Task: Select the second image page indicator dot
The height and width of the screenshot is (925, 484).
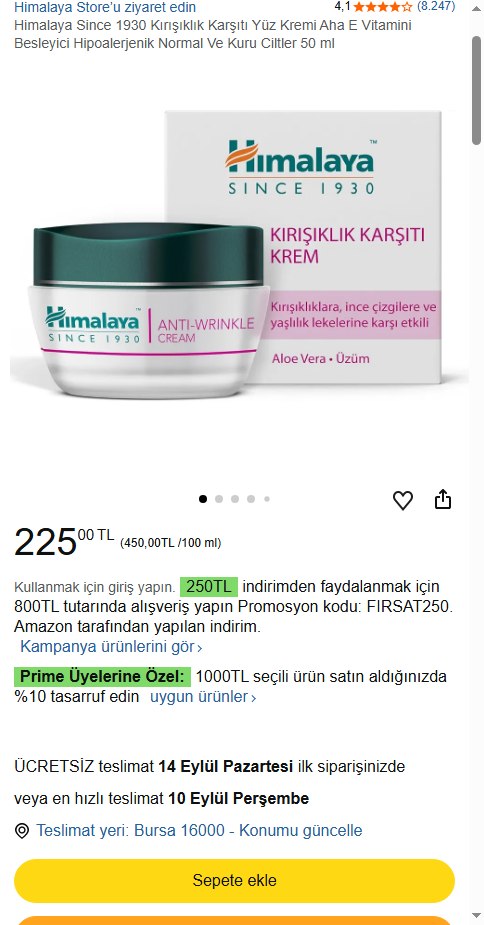Action: tap(219, 499)
